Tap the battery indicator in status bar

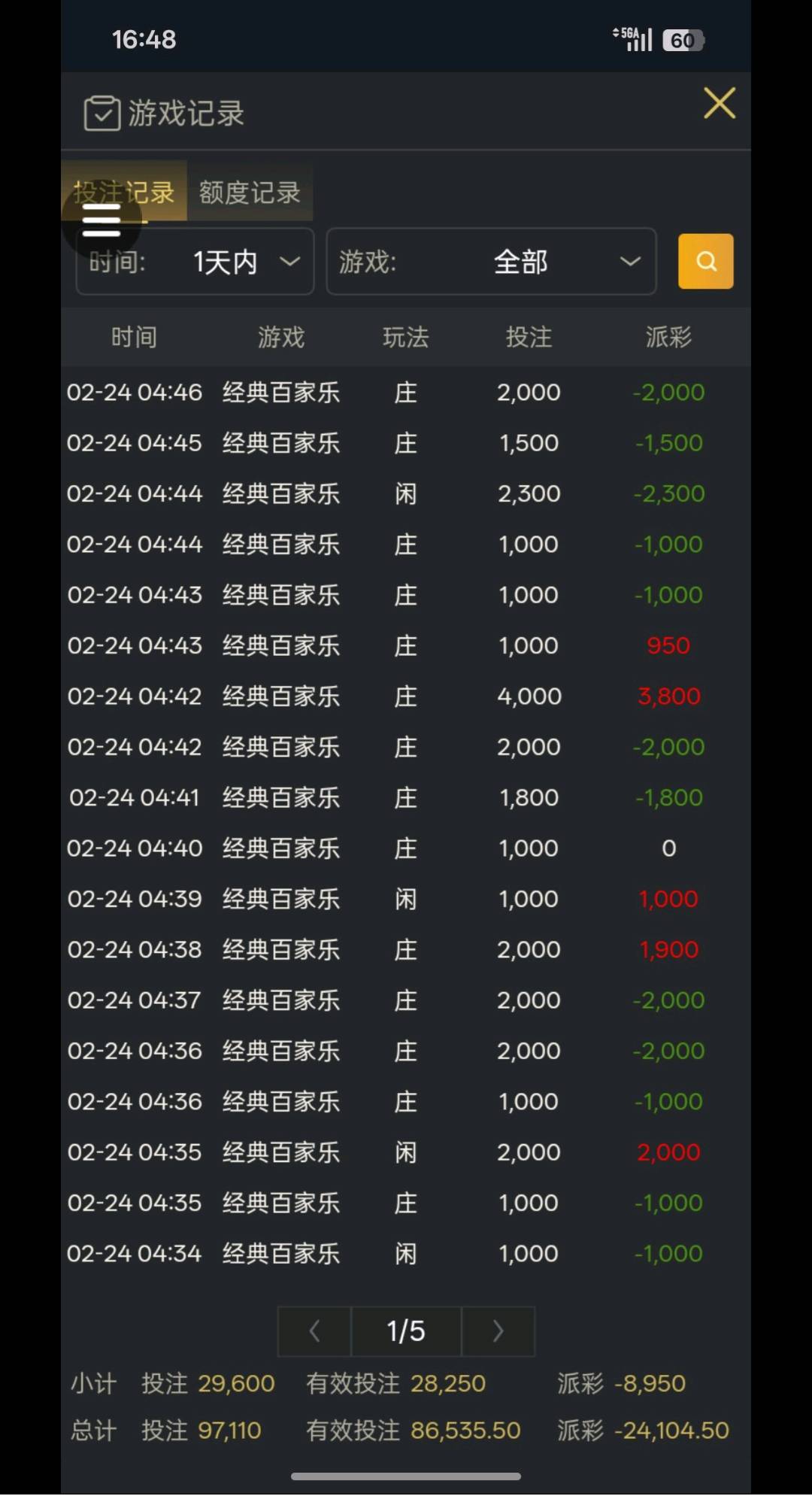tap(684, 39)
